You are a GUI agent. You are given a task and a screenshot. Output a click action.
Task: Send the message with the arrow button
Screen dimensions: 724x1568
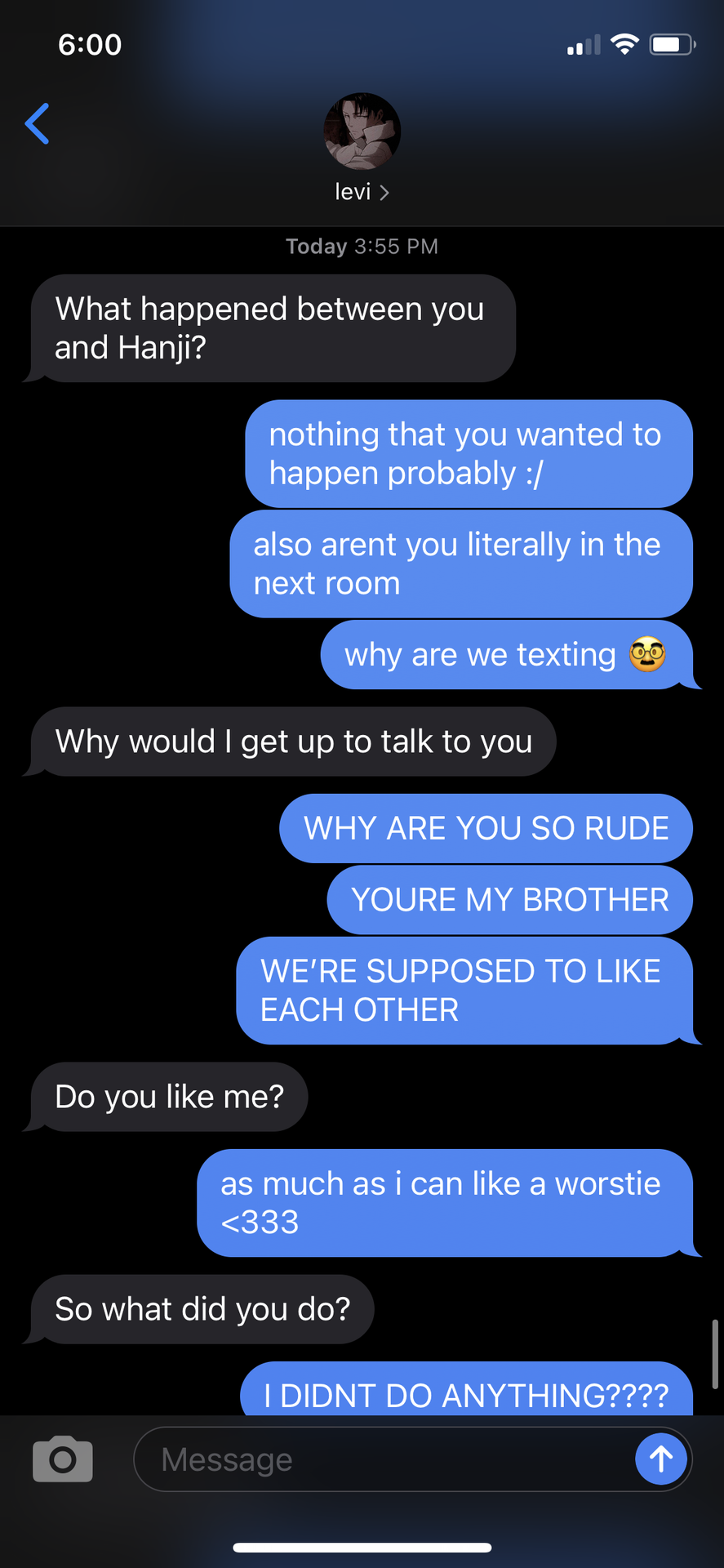[661, 1459]
